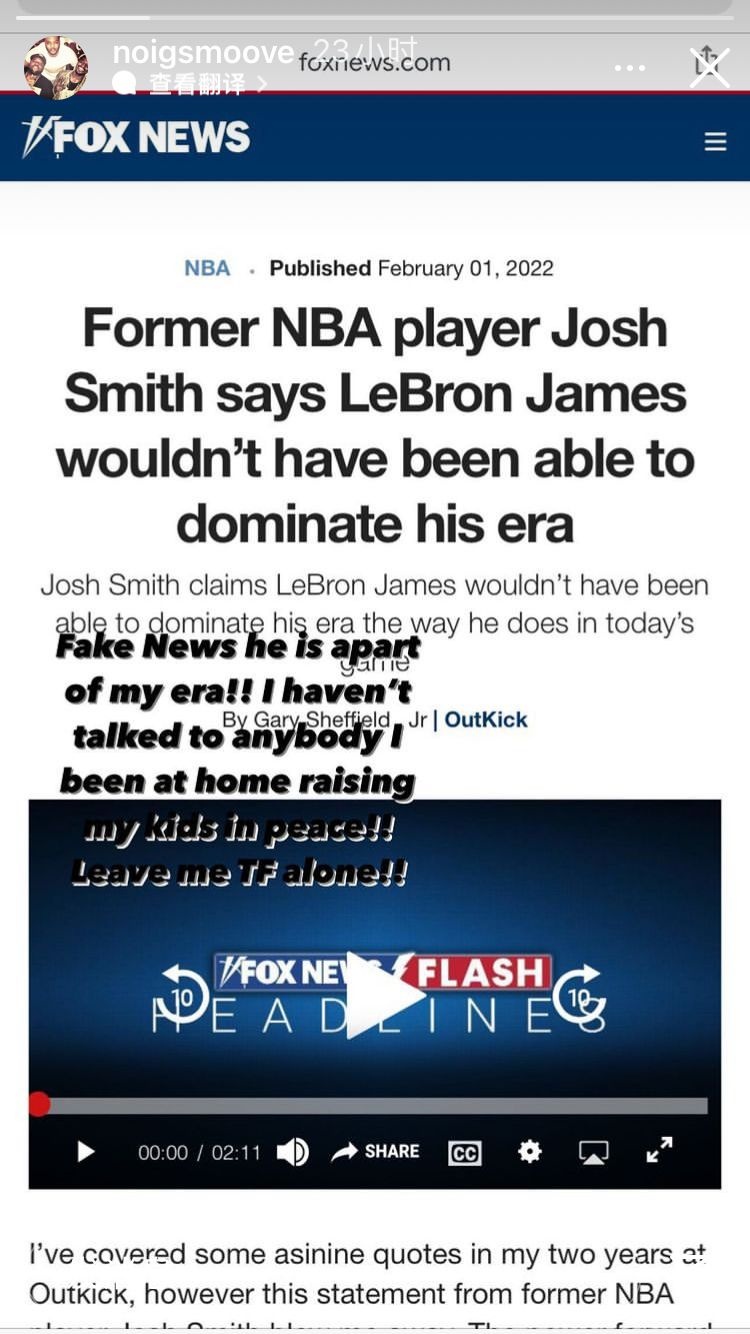Tap 查看翻译 to view translation
Screen dimensions: 750x1334
[197, 84]
